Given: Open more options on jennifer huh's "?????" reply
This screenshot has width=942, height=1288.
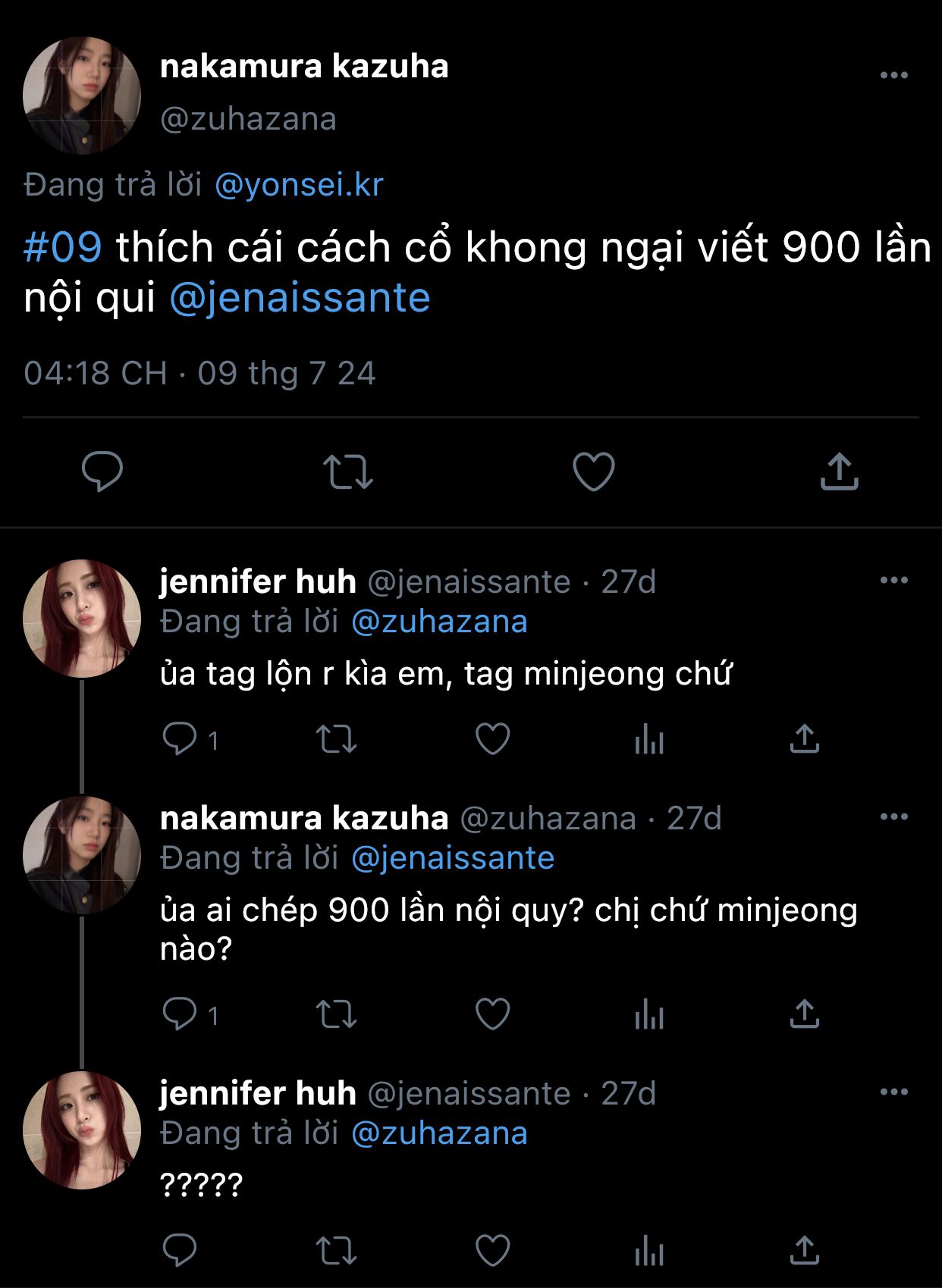Looking at the screenshot, I should [x=893, y=1092].
